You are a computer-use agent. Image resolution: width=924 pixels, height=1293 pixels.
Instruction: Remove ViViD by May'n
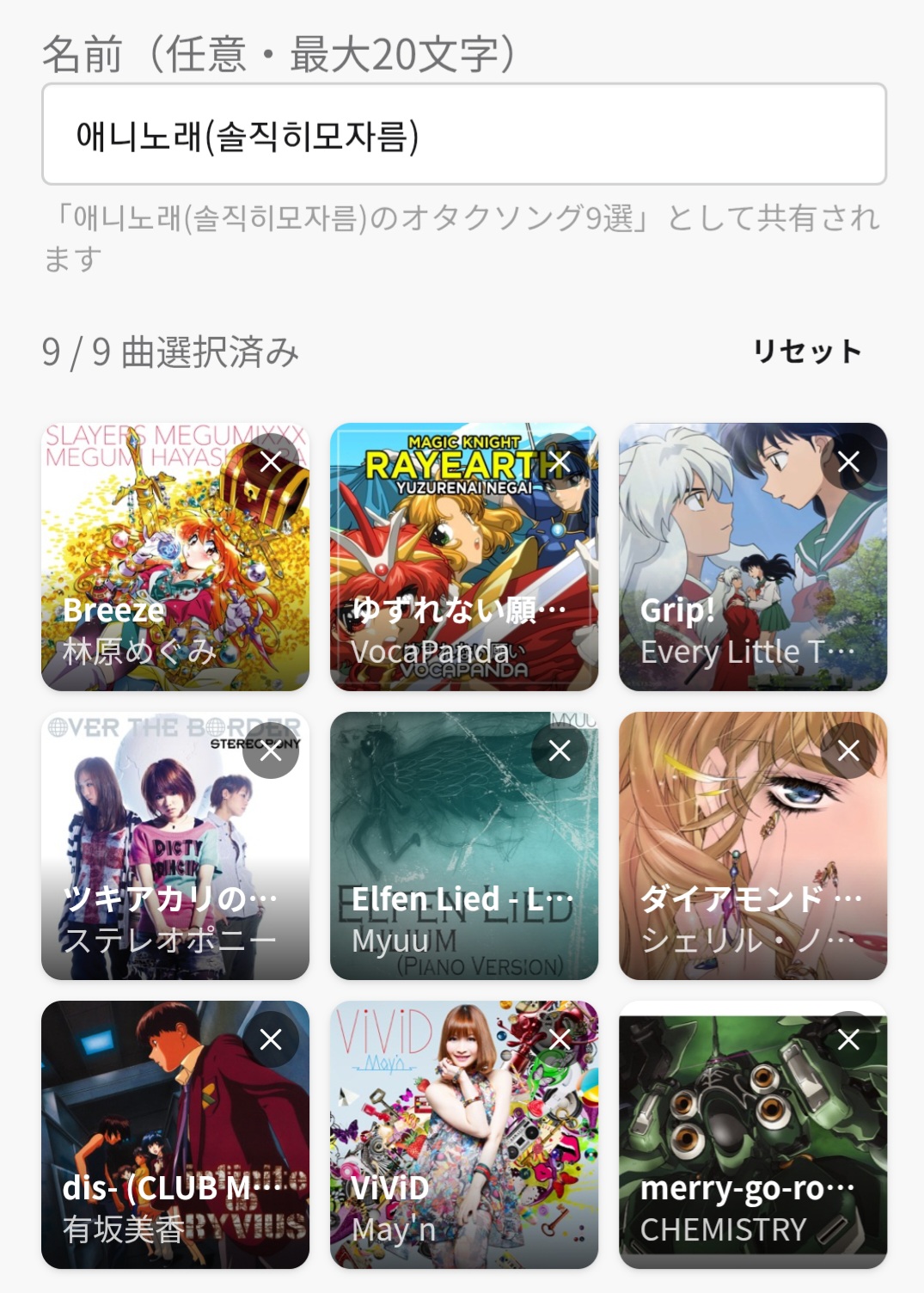pos(560,1039)
